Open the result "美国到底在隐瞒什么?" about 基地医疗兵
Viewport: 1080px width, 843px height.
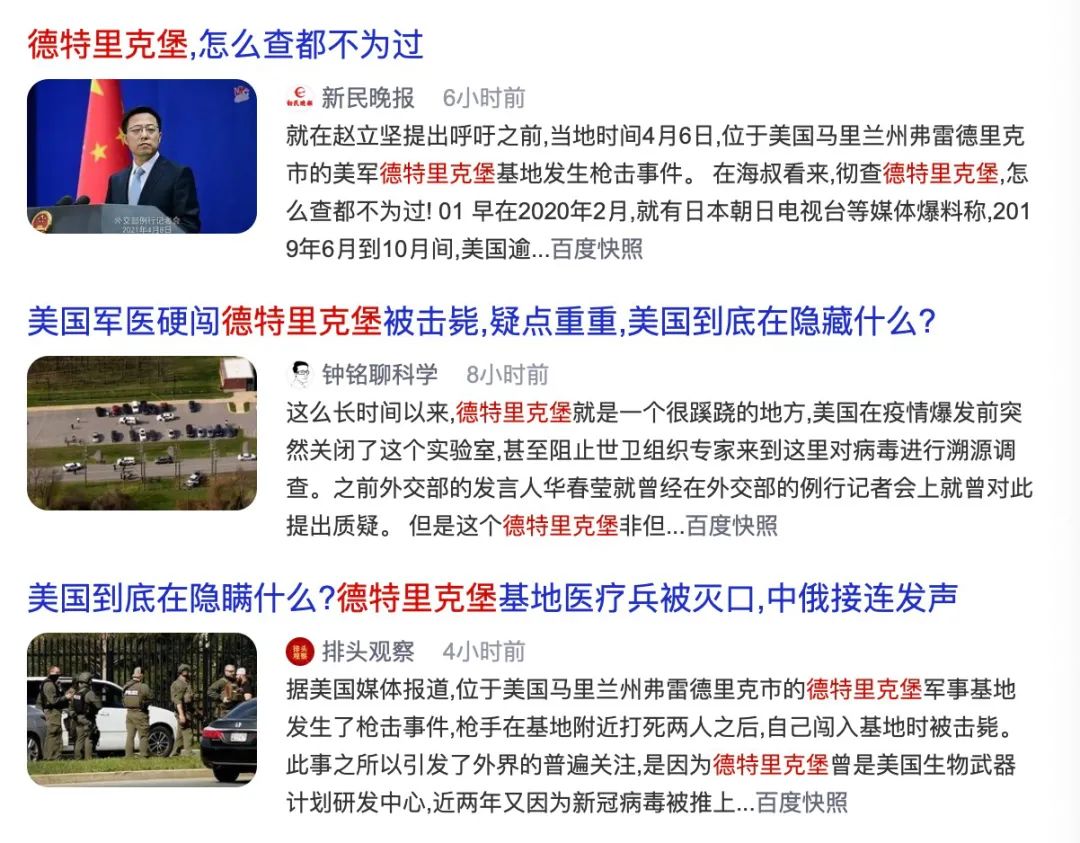(x=492, y=598)
